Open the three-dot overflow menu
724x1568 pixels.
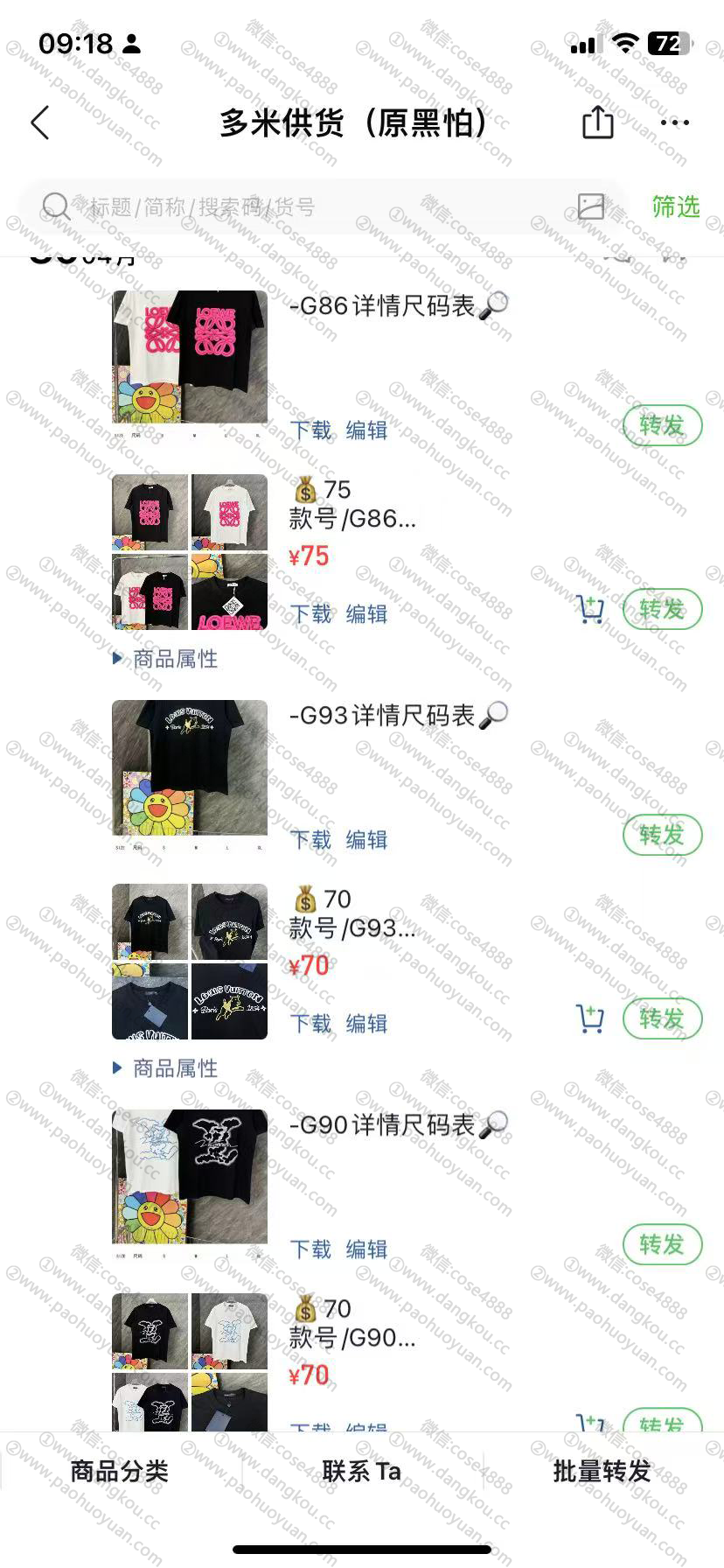pyautogui.click(x=675, y=122)
